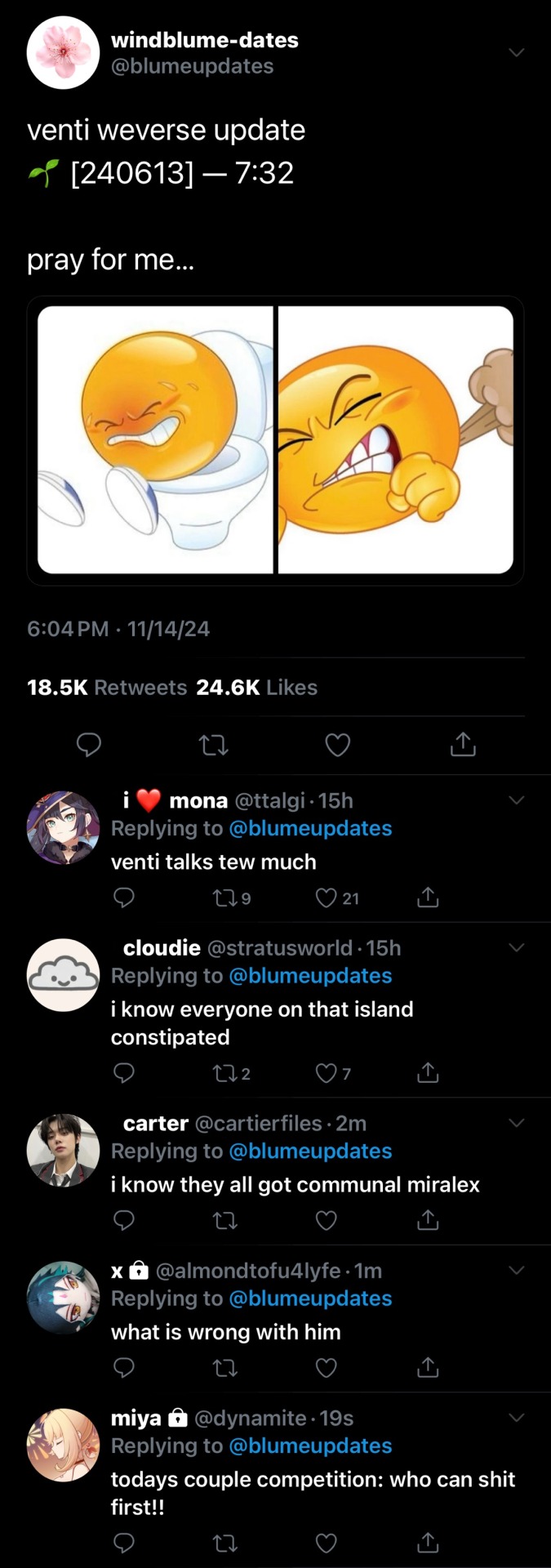Share miya's reply

428,1543
